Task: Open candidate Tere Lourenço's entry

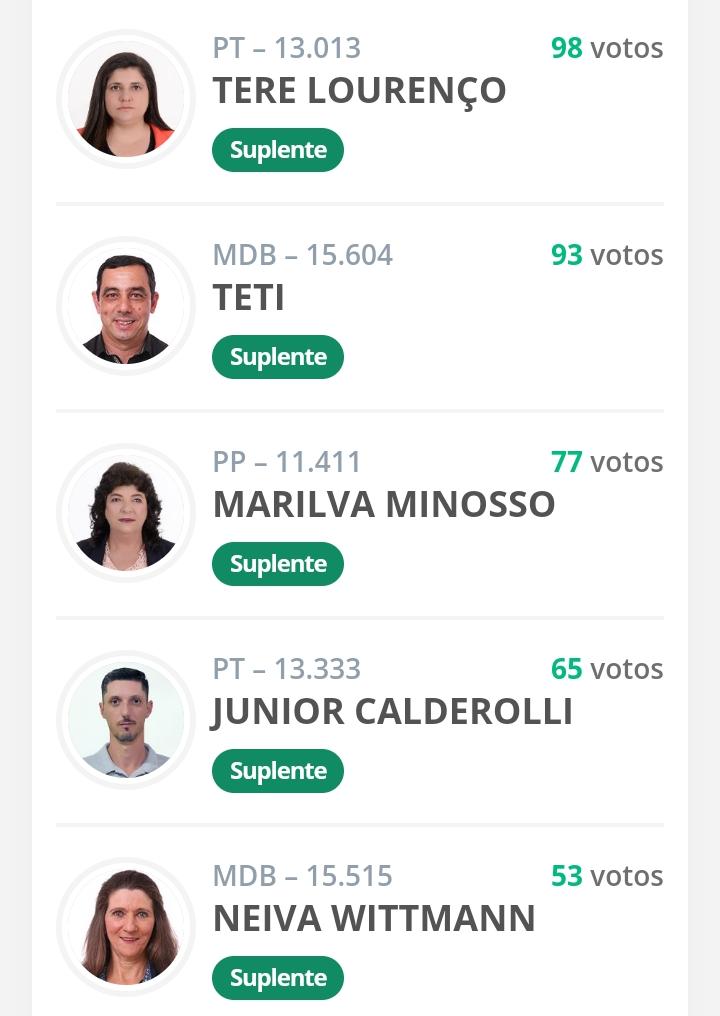Action: (x=359, y=91)
